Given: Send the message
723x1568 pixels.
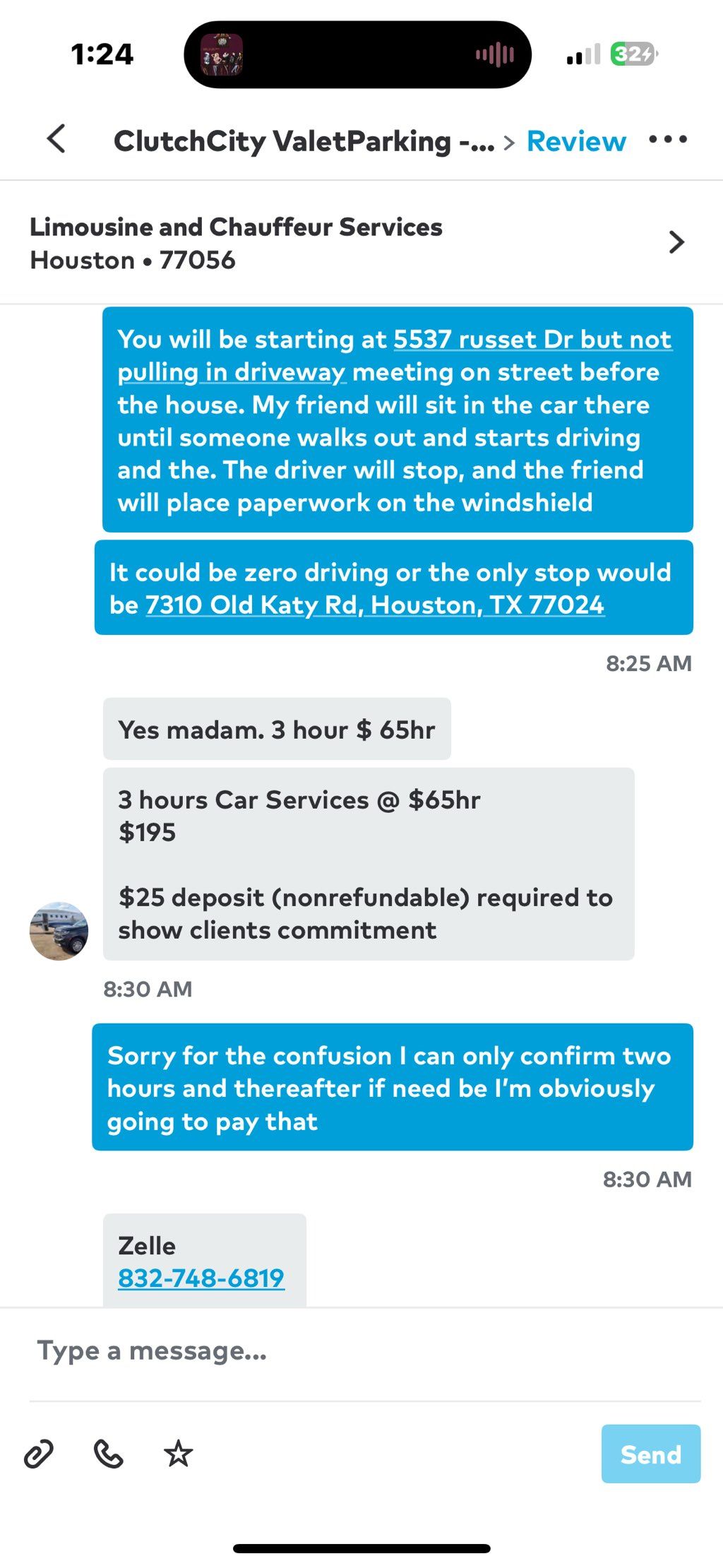Looking at the screenshot, I should point(651,1454).
